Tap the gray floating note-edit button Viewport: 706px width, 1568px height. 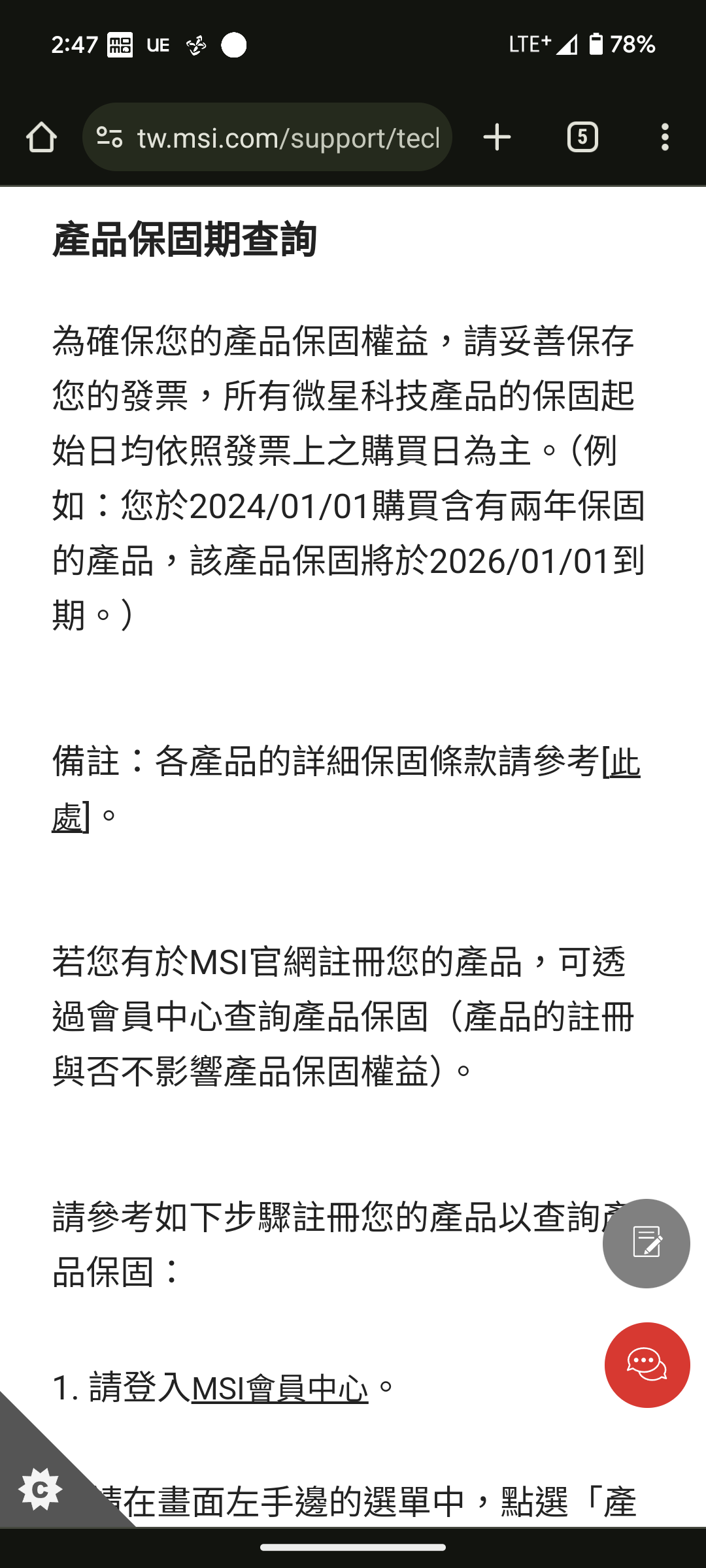point(647,1243)
